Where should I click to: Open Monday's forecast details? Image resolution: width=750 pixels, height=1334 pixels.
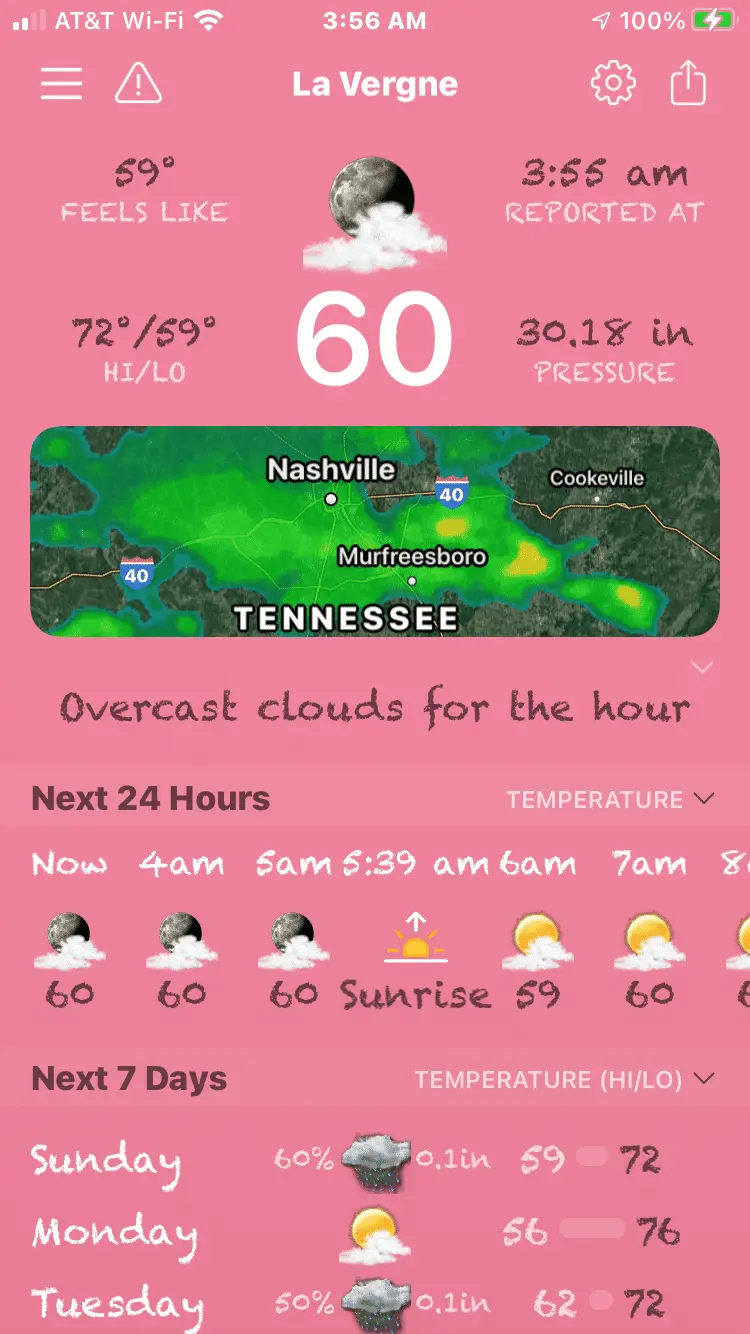(375, 1232)
